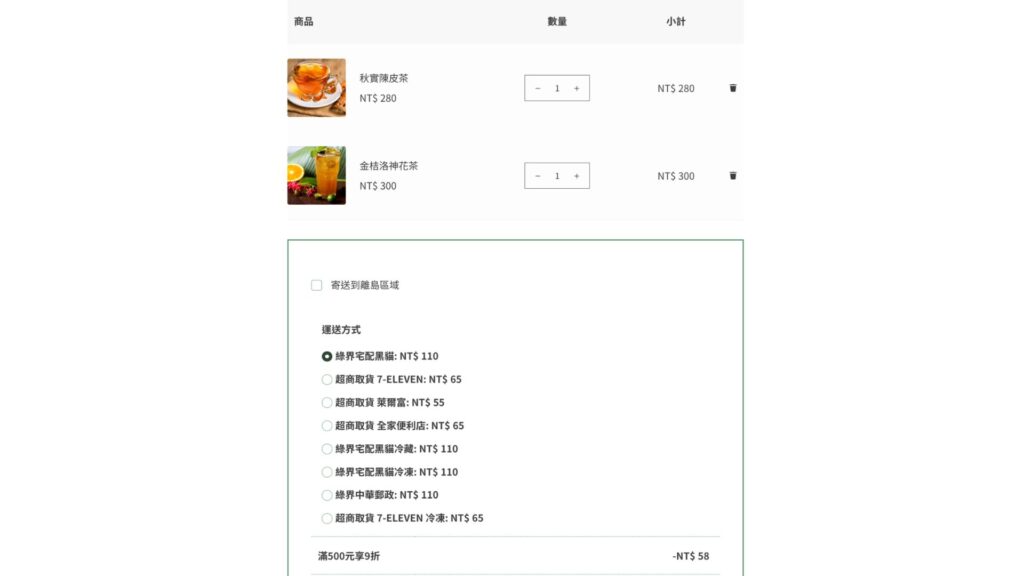Select 超商取貨 萊爾富 shipping option
Viewport: 1024px width, 576px height.
coord(327,402)
